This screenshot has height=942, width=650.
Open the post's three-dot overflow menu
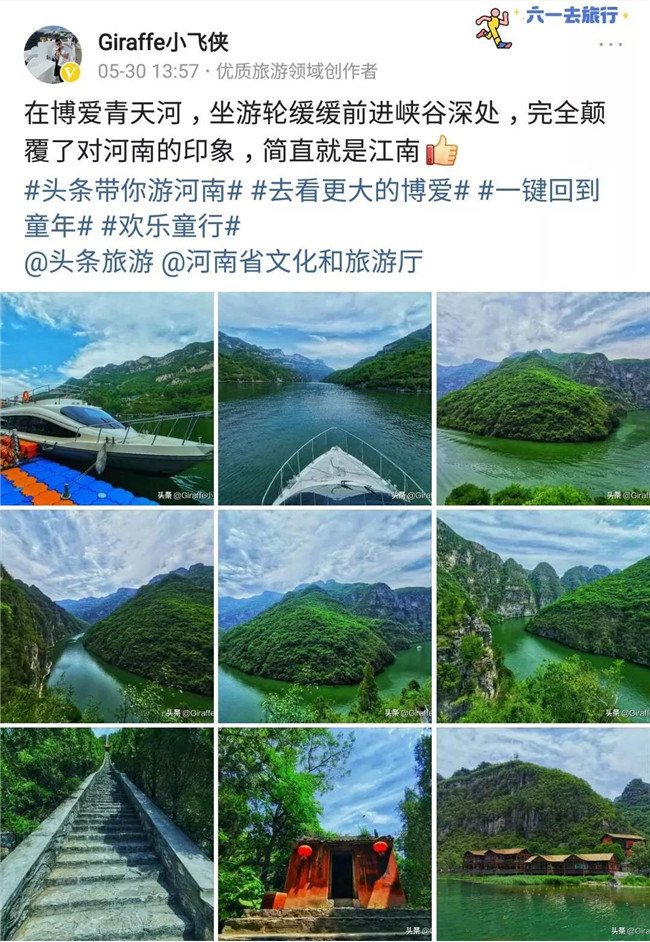tap(611, 45)
